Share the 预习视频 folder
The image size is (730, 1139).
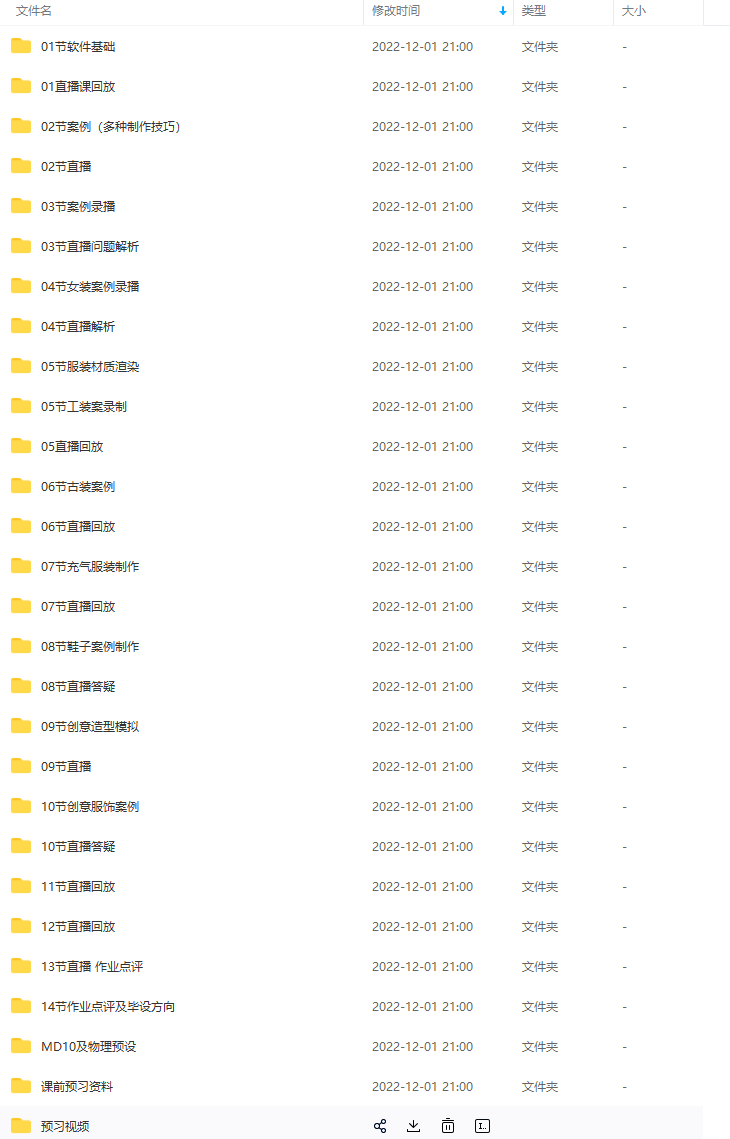point(380,1126)
